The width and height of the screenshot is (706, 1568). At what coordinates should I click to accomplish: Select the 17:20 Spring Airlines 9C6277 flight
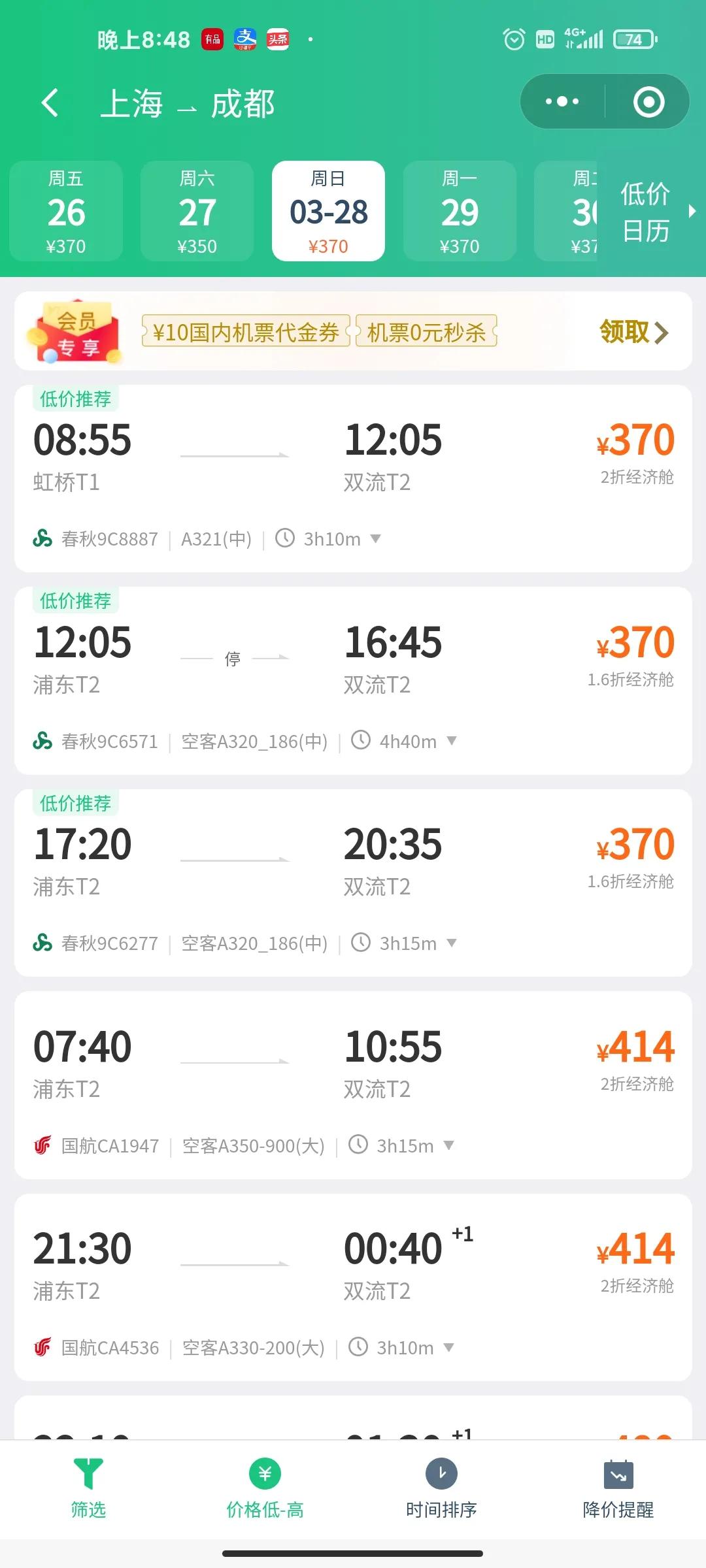(x=353, y=862)
